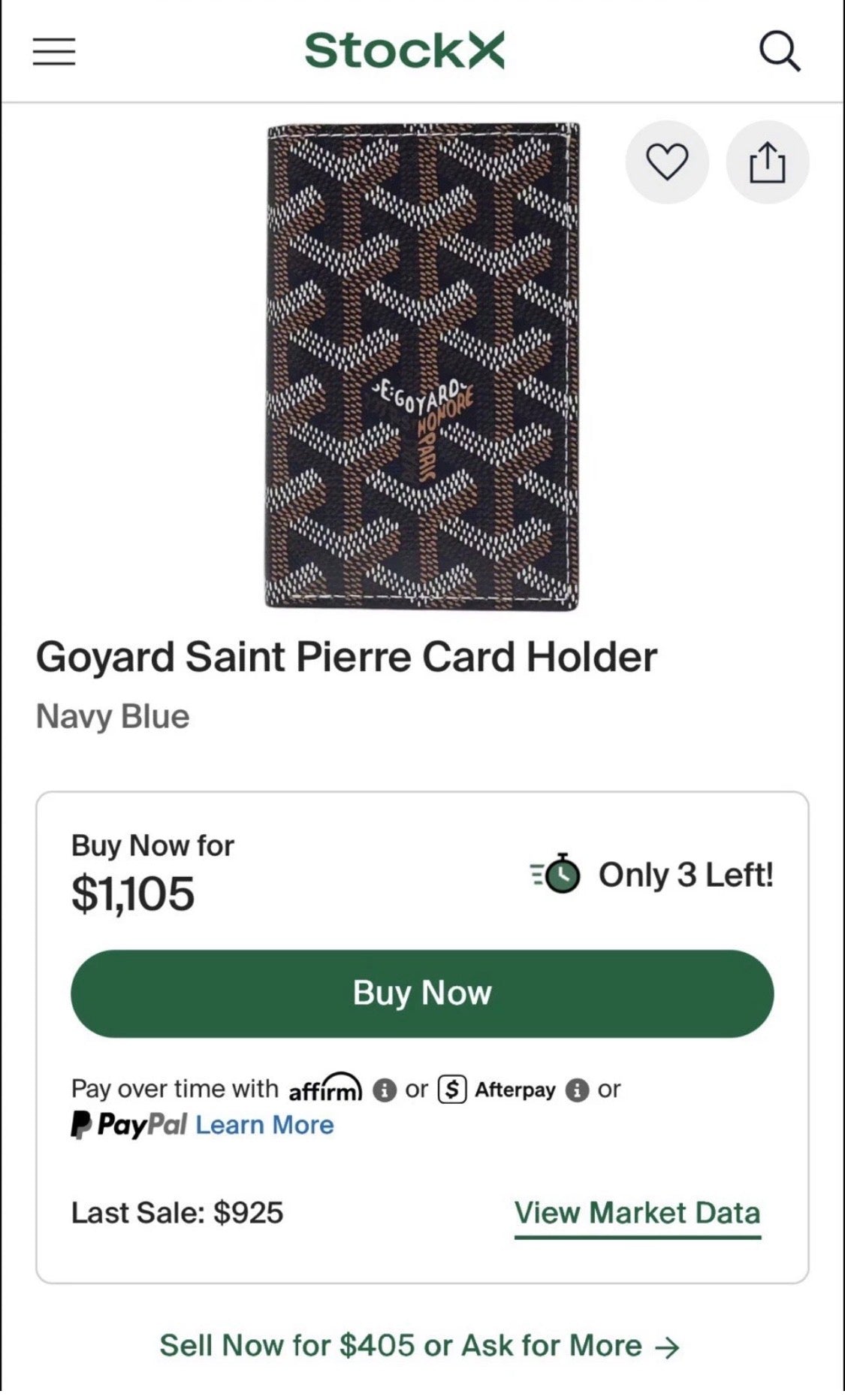This screenshot has width=845, height=1400.
Task: Go to the StockX home logo
Action: tap(404, 50)
